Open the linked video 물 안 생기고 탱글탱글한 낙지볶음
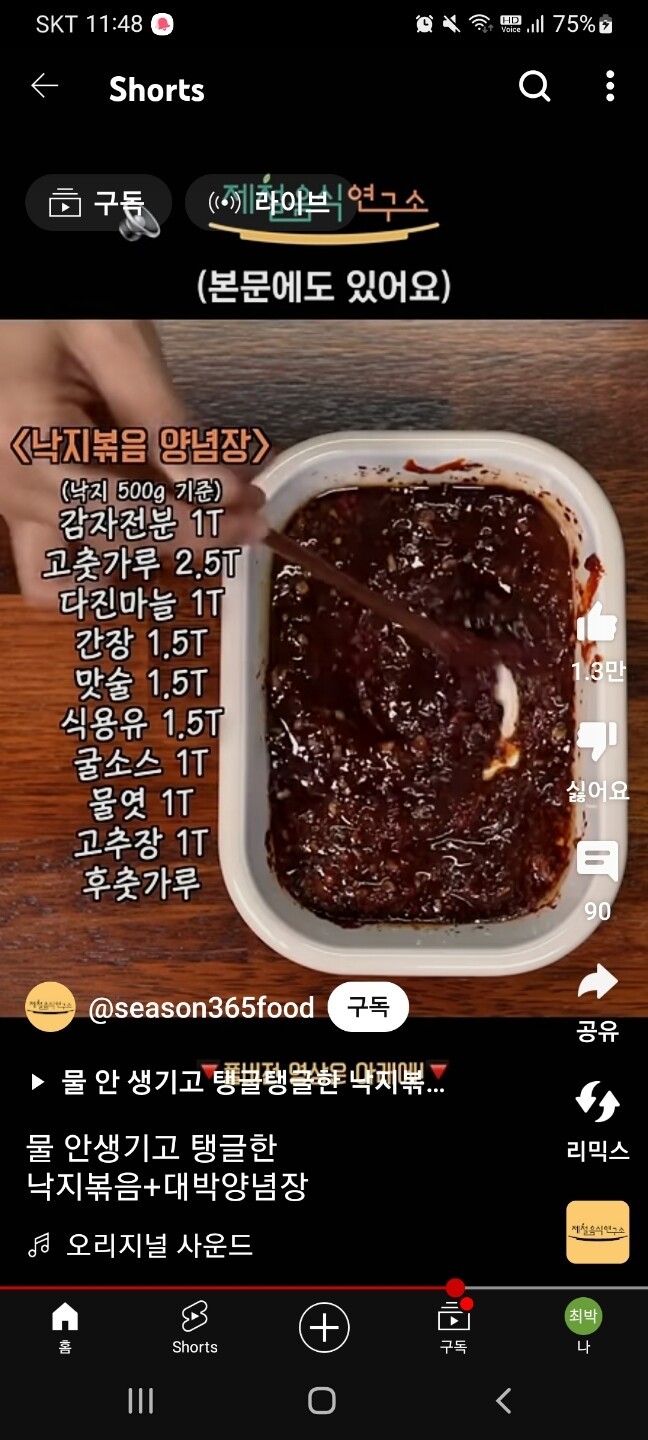Image resolution: width=648 pixels, height=1440 pixels. pos(240,1081)
